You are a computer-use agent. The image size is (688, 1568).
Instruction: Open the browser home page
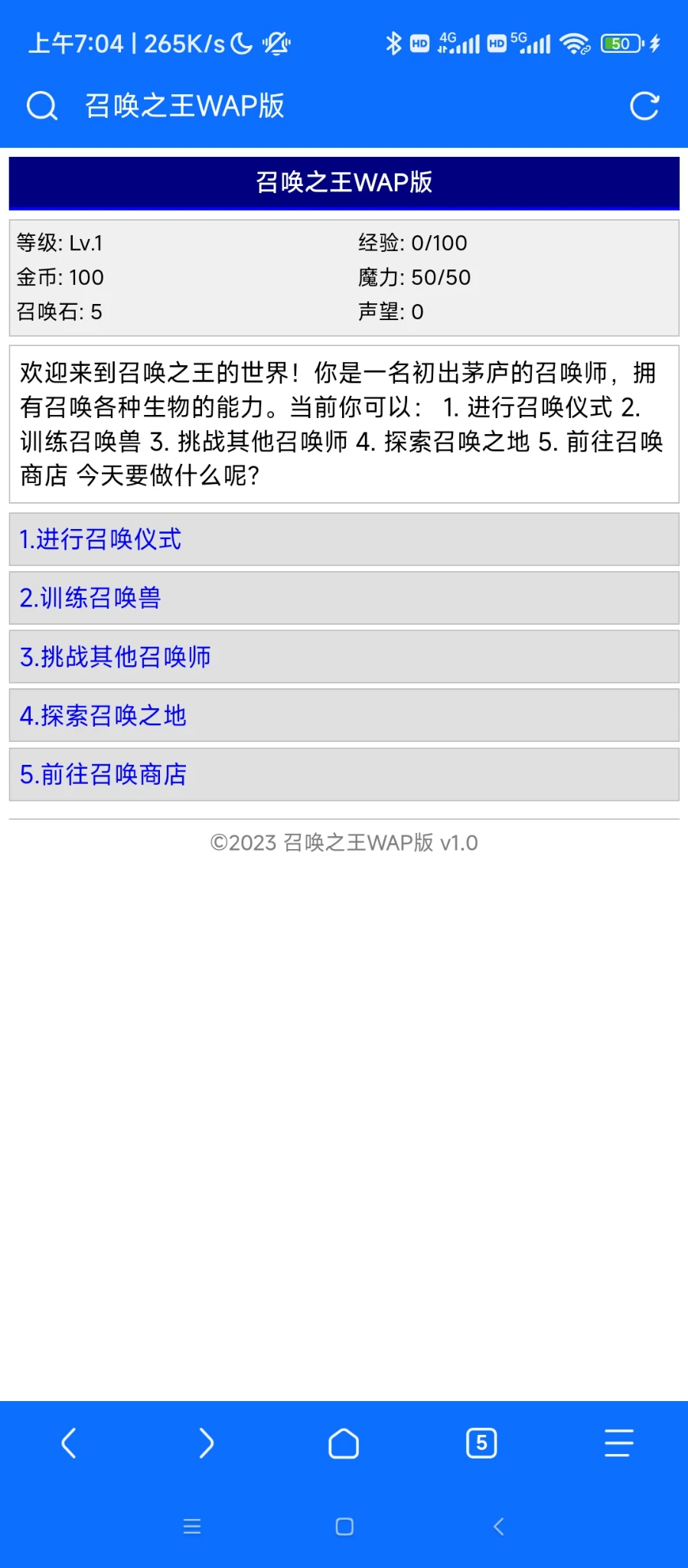point(344,1443)
